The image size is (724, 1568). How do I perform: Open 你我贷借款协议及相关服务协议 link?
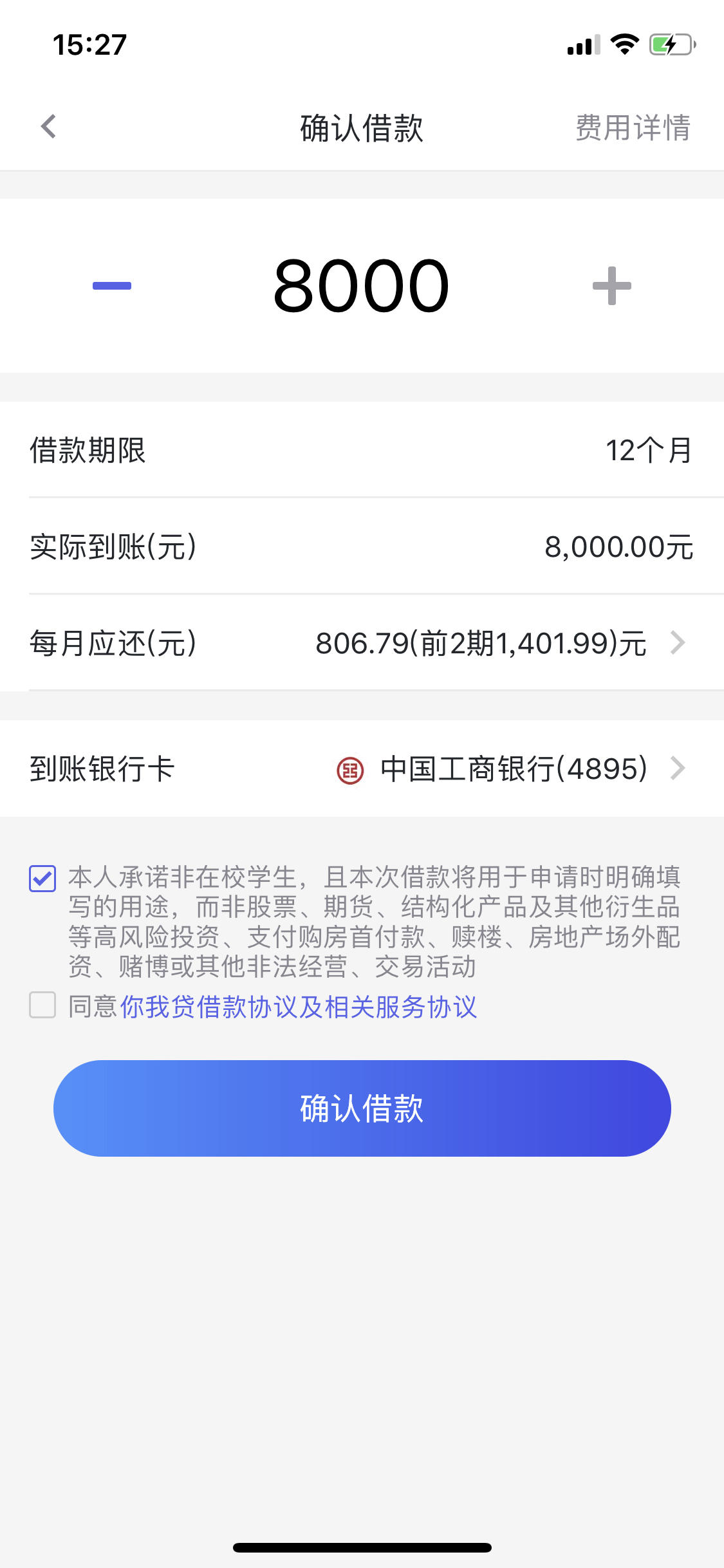click(299, 1007)
